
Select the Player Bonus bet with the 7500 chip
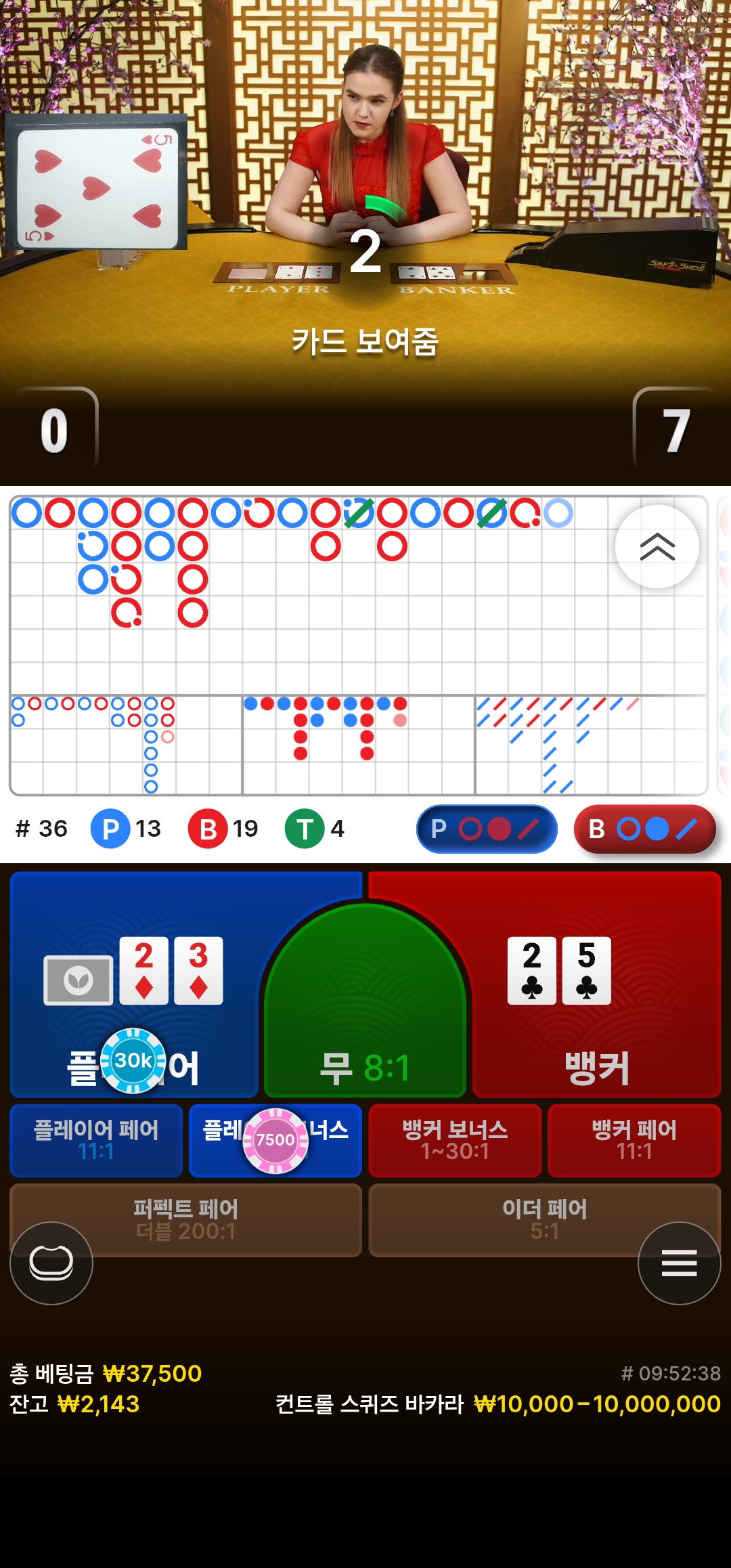pos(275,1140)
